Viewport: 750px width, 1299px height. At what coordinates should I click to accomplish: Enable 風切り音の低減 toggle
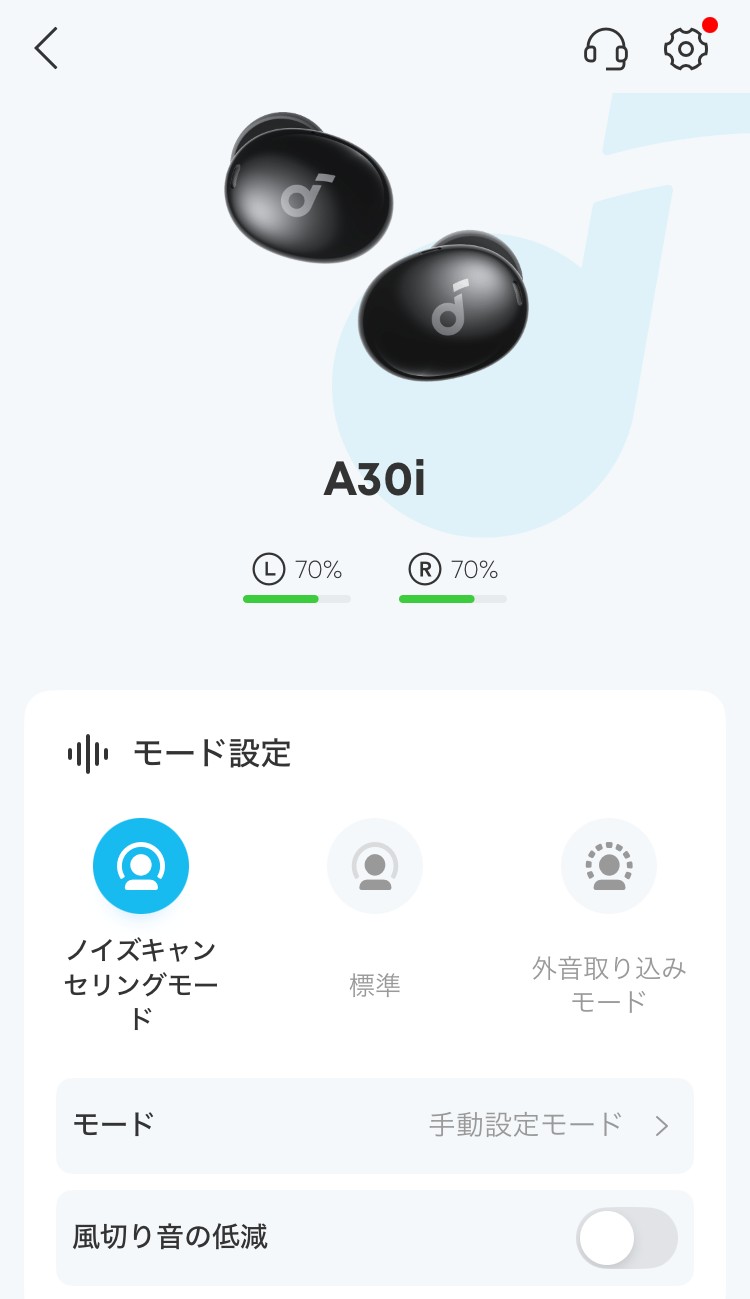627,1238
